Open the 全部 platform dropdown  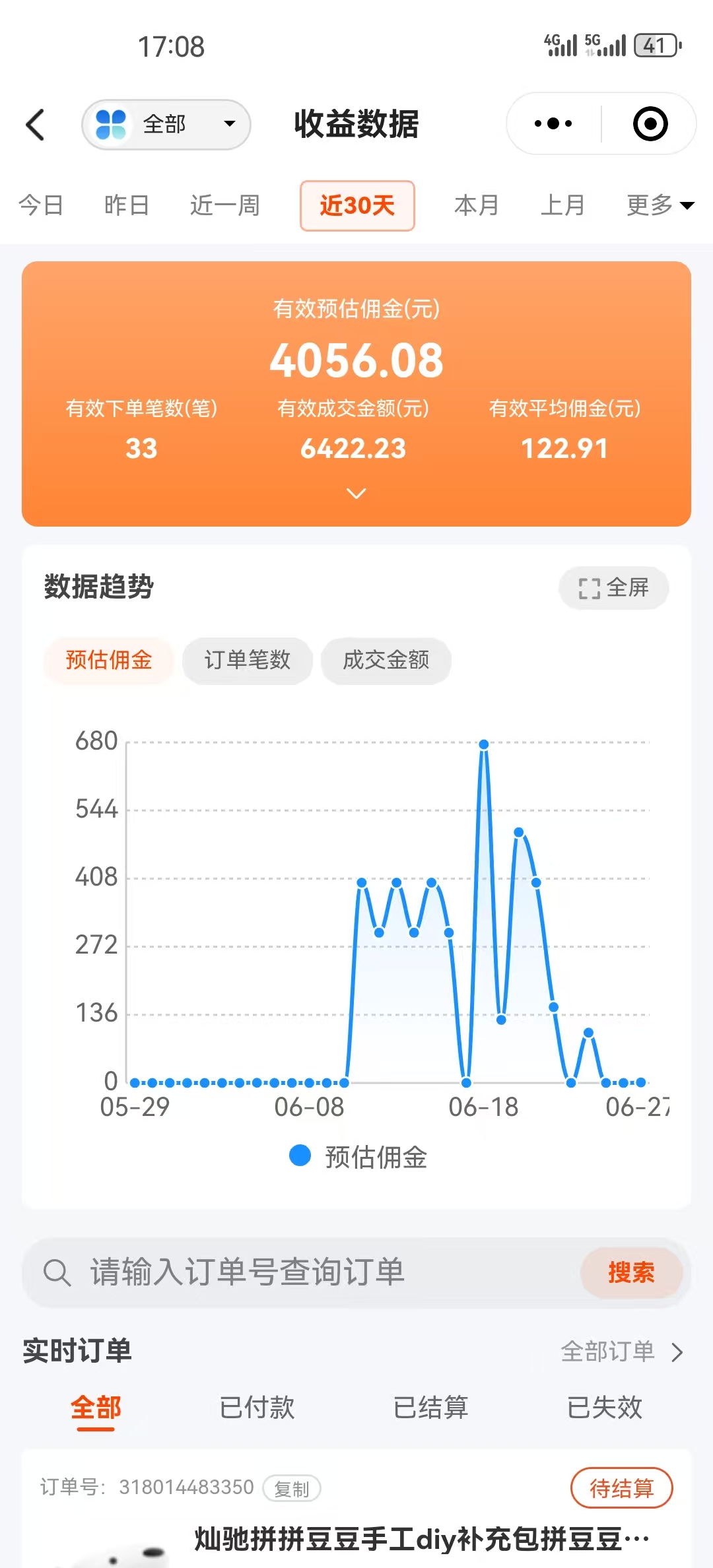(166, 125)
